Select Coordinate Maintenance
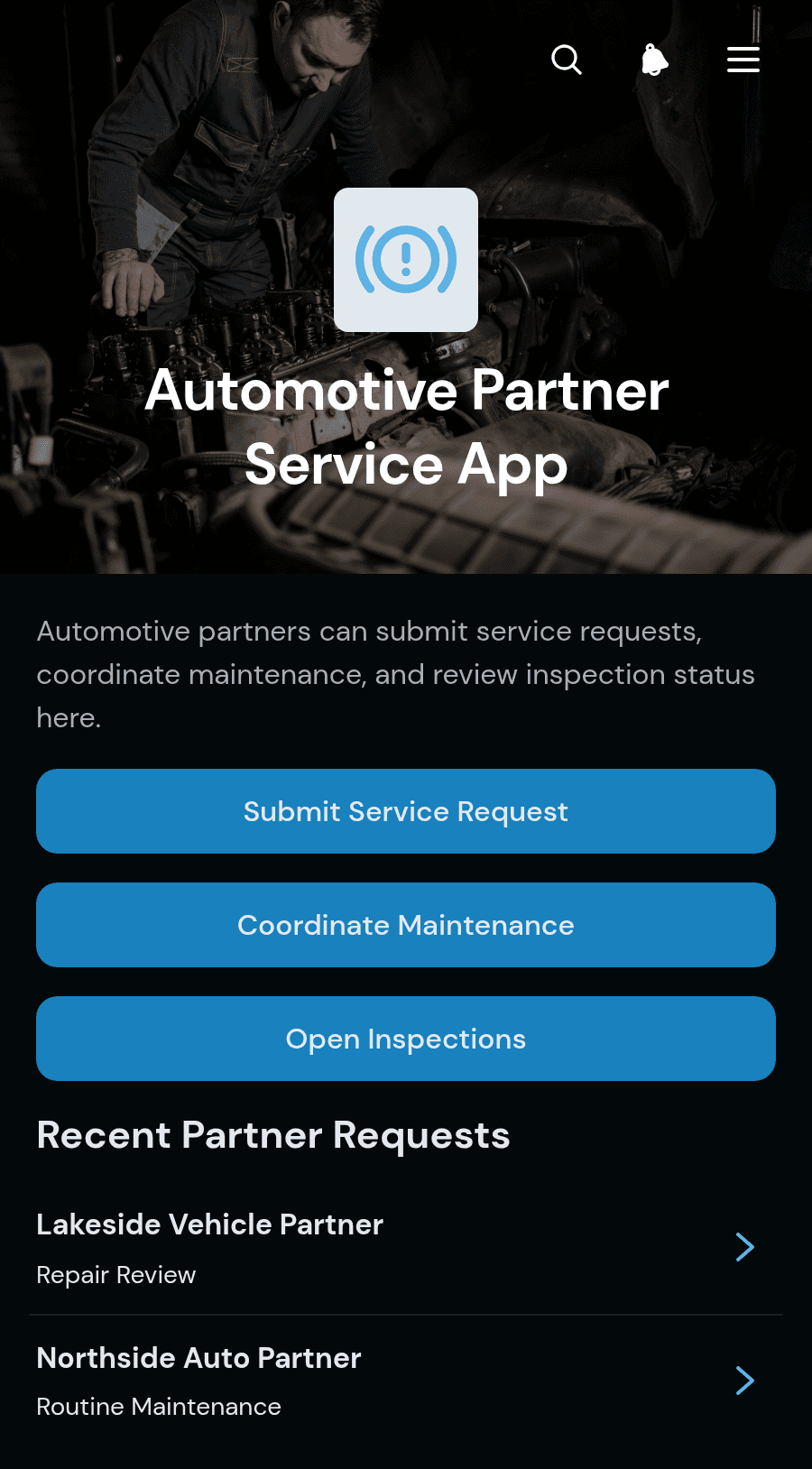This screenshot has width=812, height=1469. [x=406, y=925]
